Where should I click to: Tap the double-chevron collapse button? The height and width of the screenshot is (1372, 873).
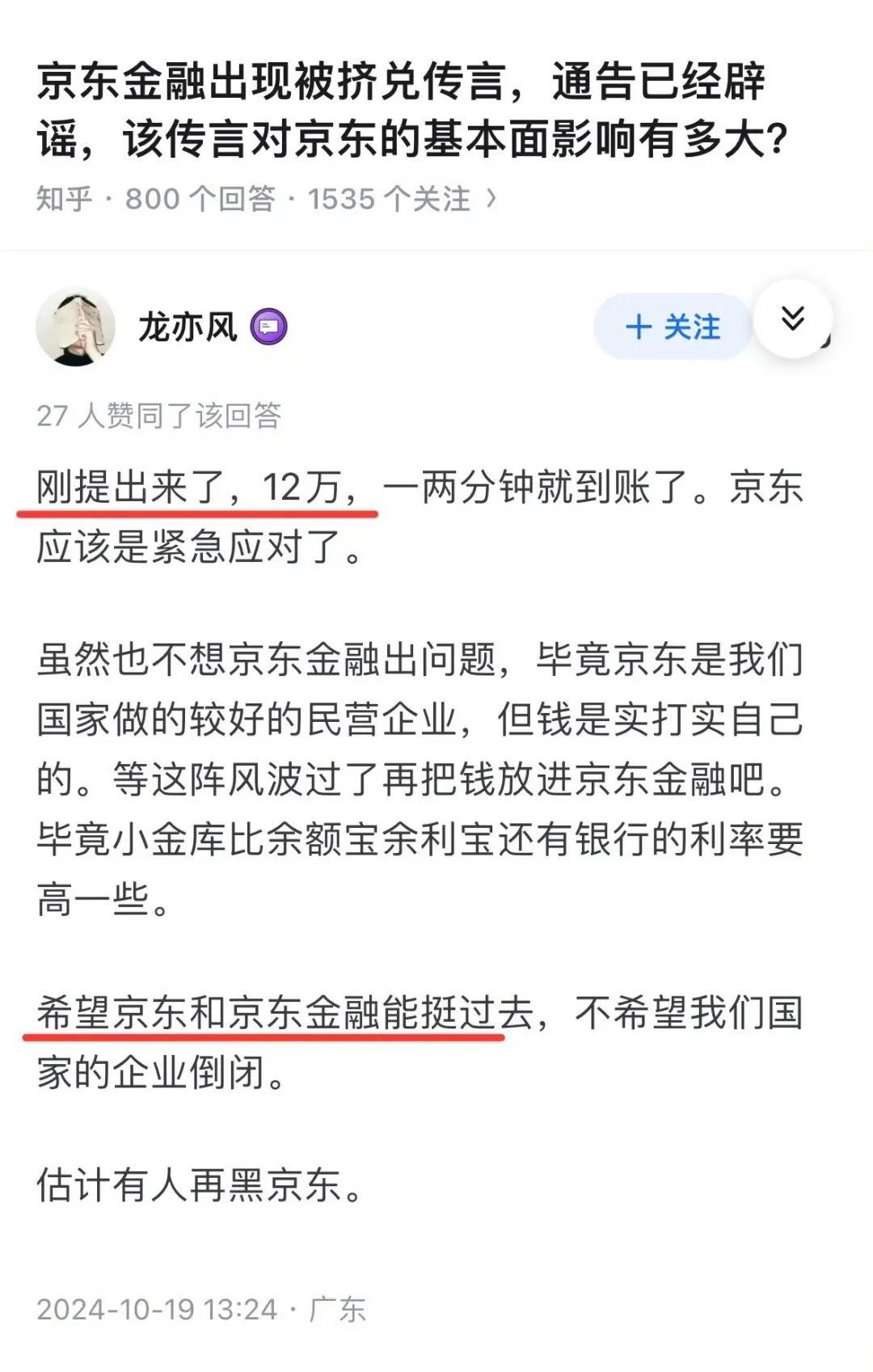[x=793, y=319]
